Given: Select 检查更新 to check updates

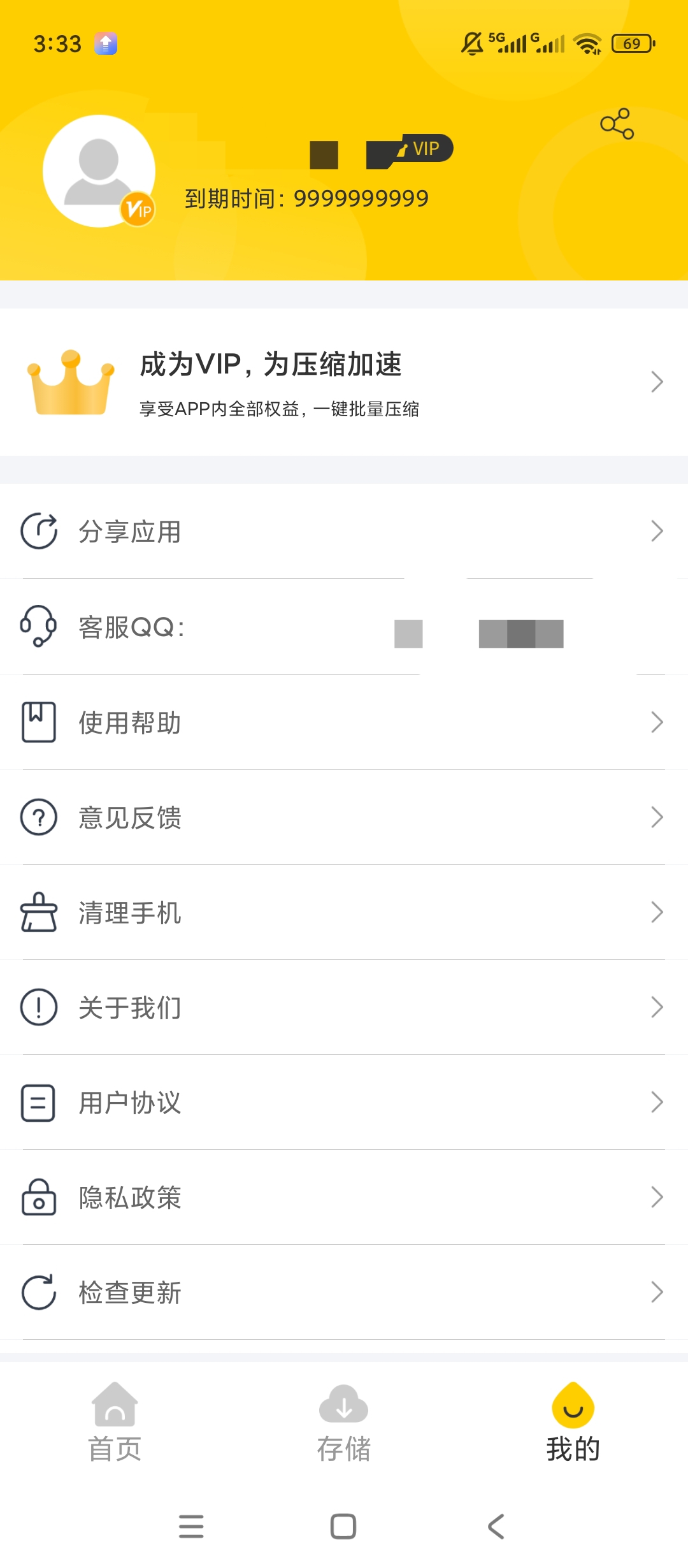Looking at the screenshot, I should (x=344, y=1292).
